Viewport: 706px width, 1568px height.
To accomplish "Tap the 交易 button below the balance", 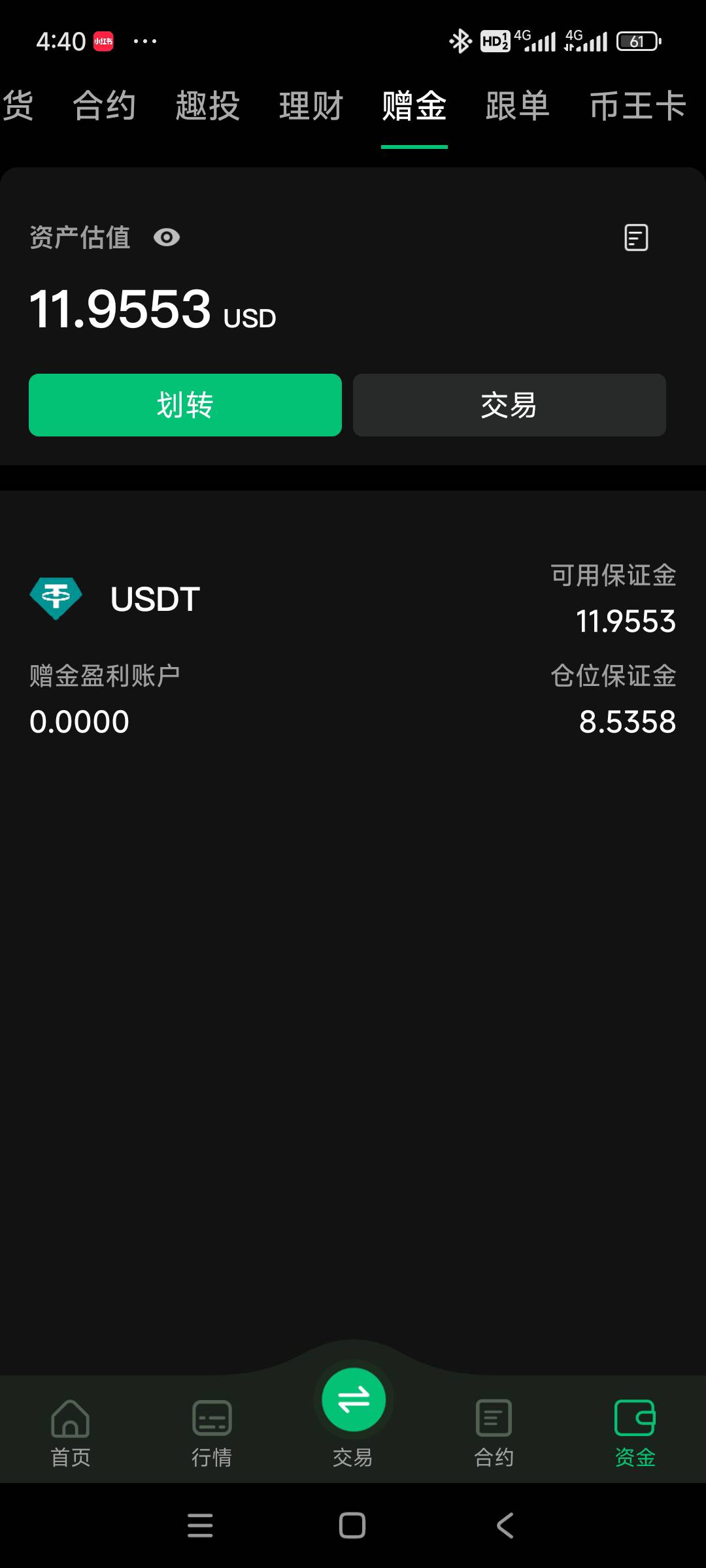I will pyautogui.click(x=509, y=405).
